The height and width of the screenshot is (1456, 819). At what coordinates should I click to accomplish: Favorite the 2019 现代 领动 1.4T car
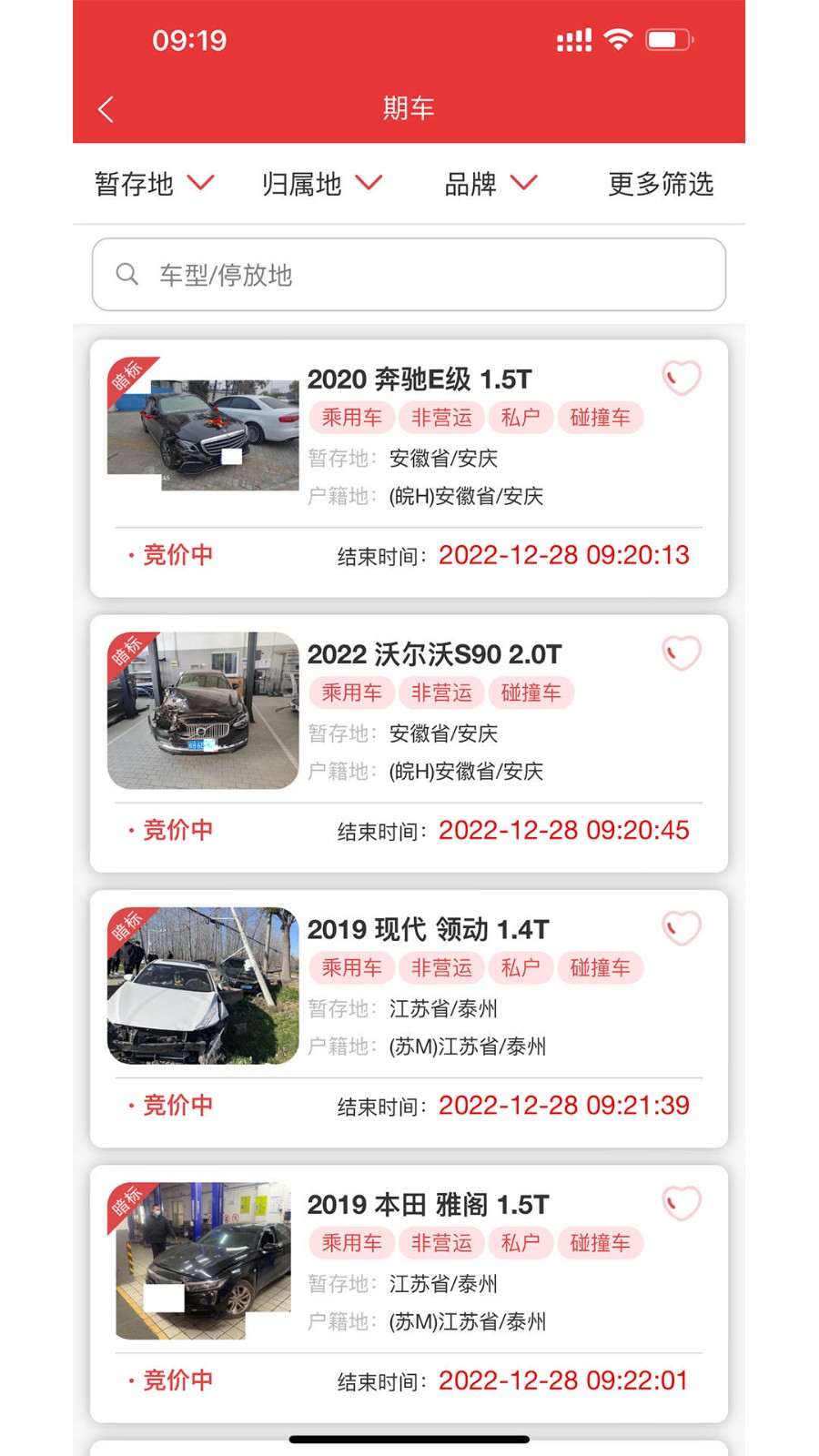coord(681,928)
